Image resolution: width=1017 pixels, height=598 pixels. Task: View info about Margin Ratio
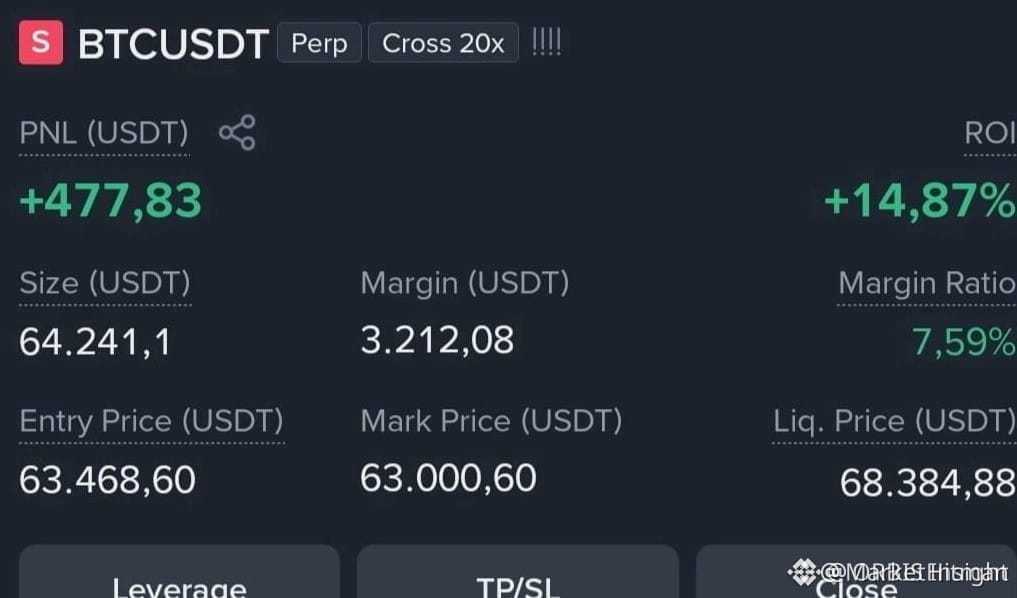[x=927, y=283]
